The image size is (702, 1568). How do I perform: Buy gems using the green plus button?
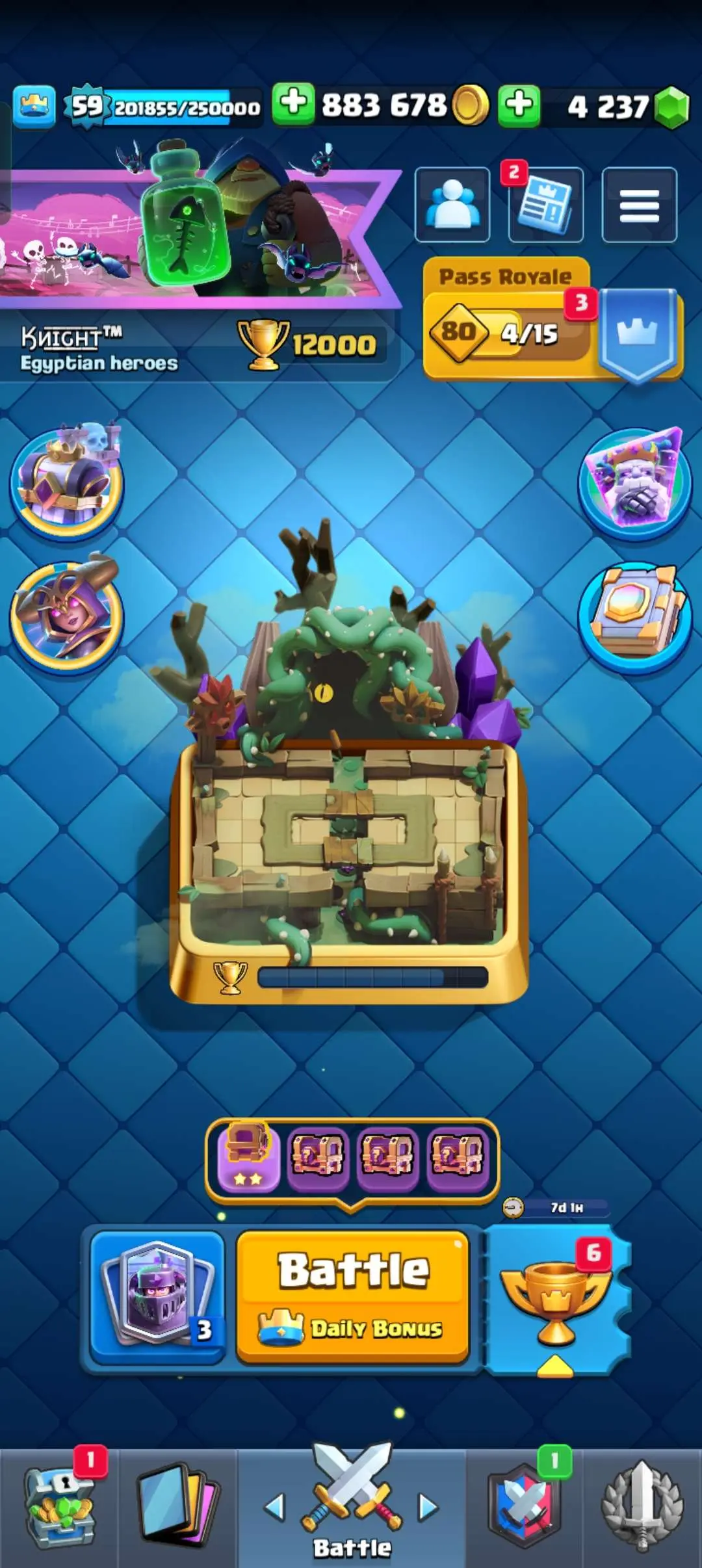pyautogui.click(x=519, y=105)
